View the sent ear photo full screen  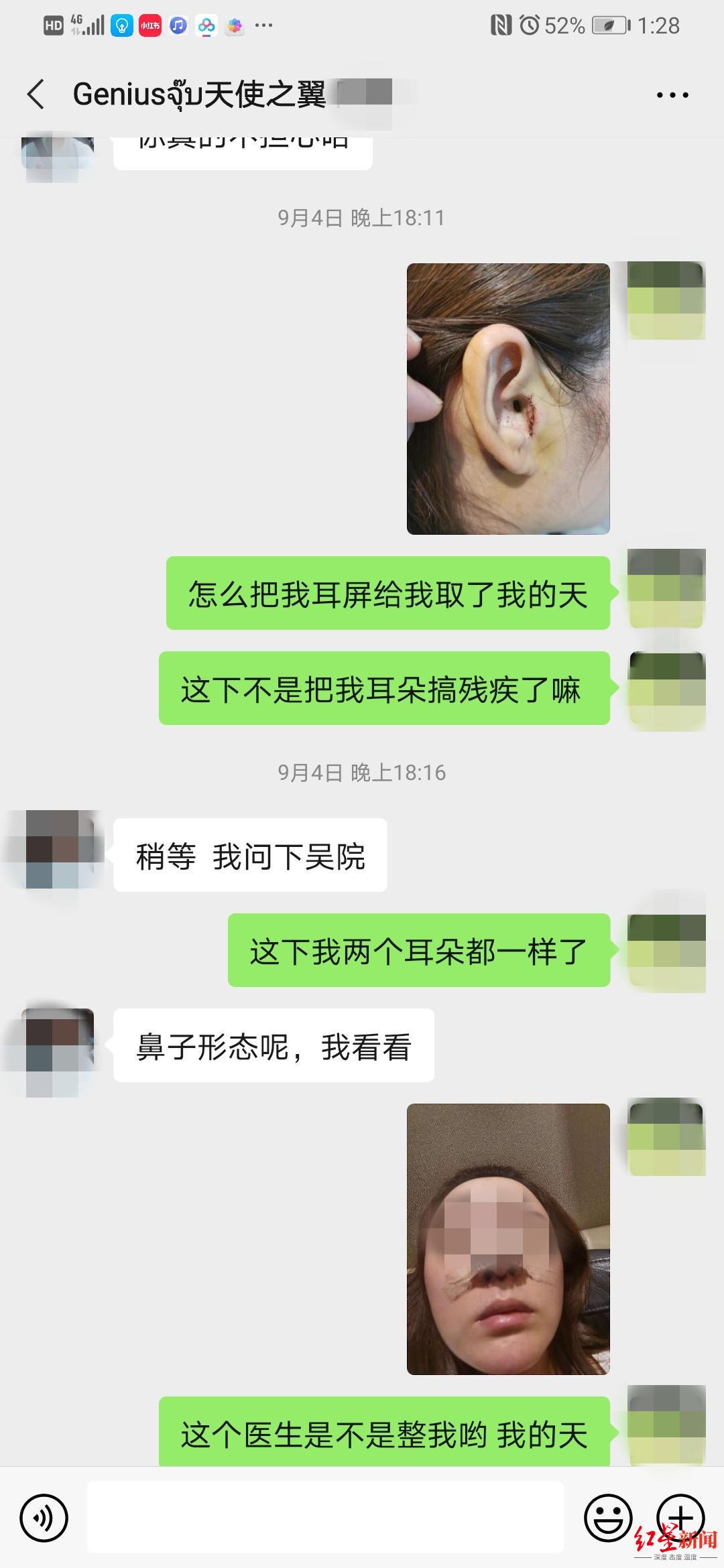point(508,399)
